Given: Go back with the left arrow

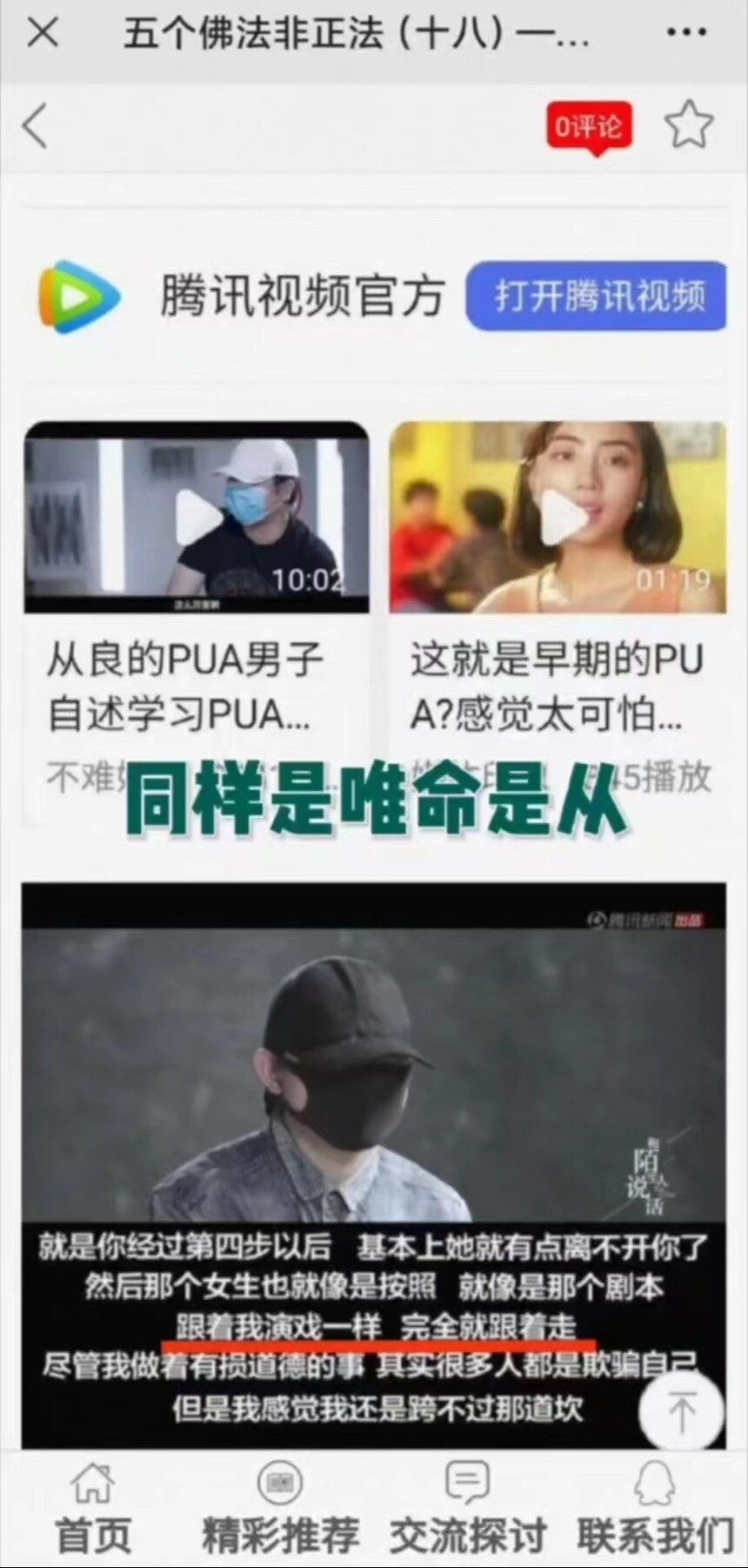Looking at the screenshot, I should pos(35,127).
